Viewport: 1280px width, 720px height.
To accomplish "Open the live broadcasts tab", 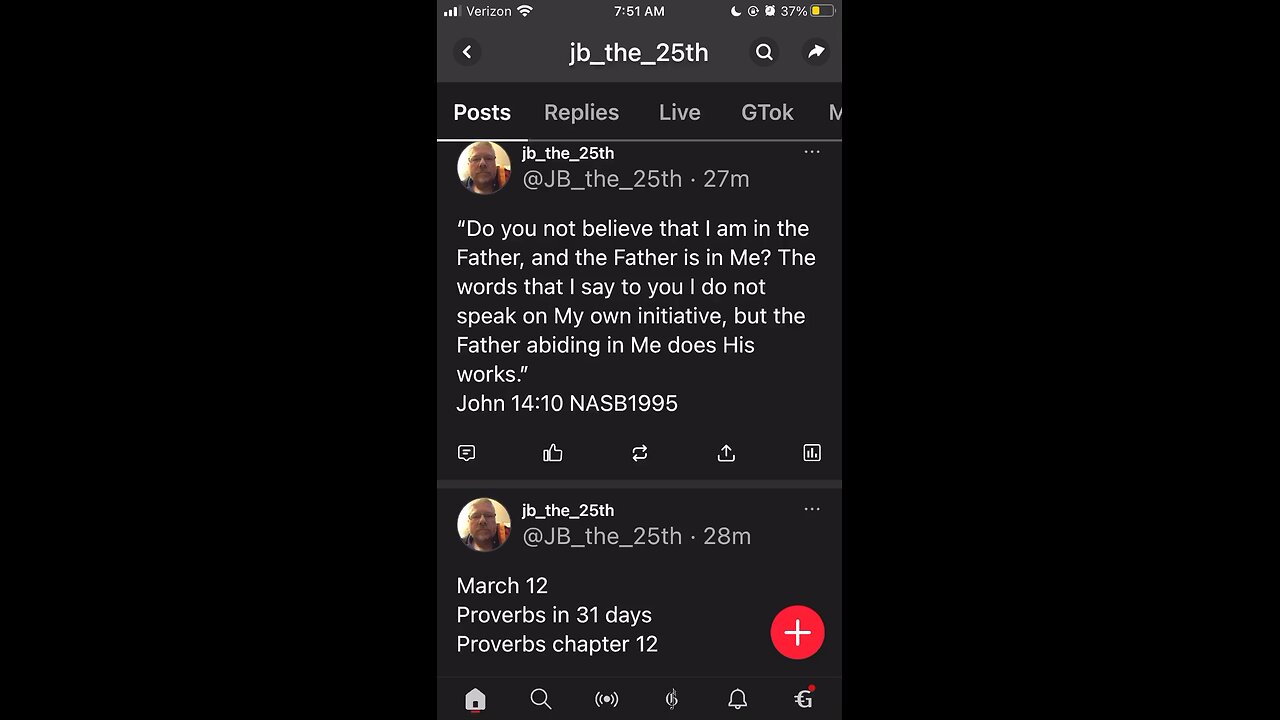I will pos(606,699).
